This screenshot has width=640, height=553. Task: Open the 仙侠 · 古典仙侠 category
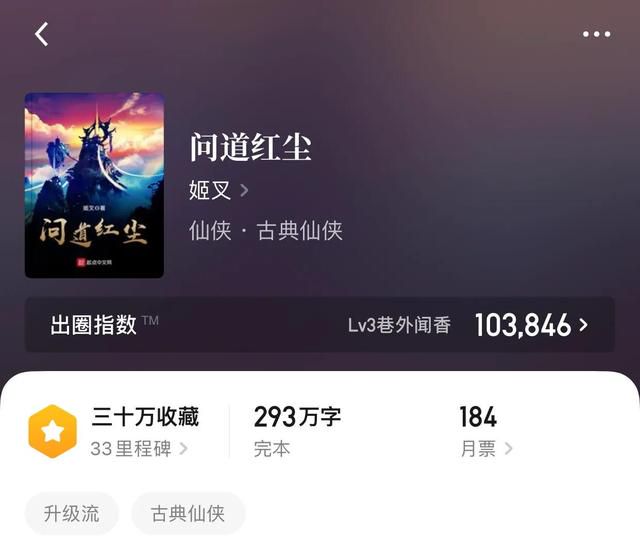pos(266,230)
